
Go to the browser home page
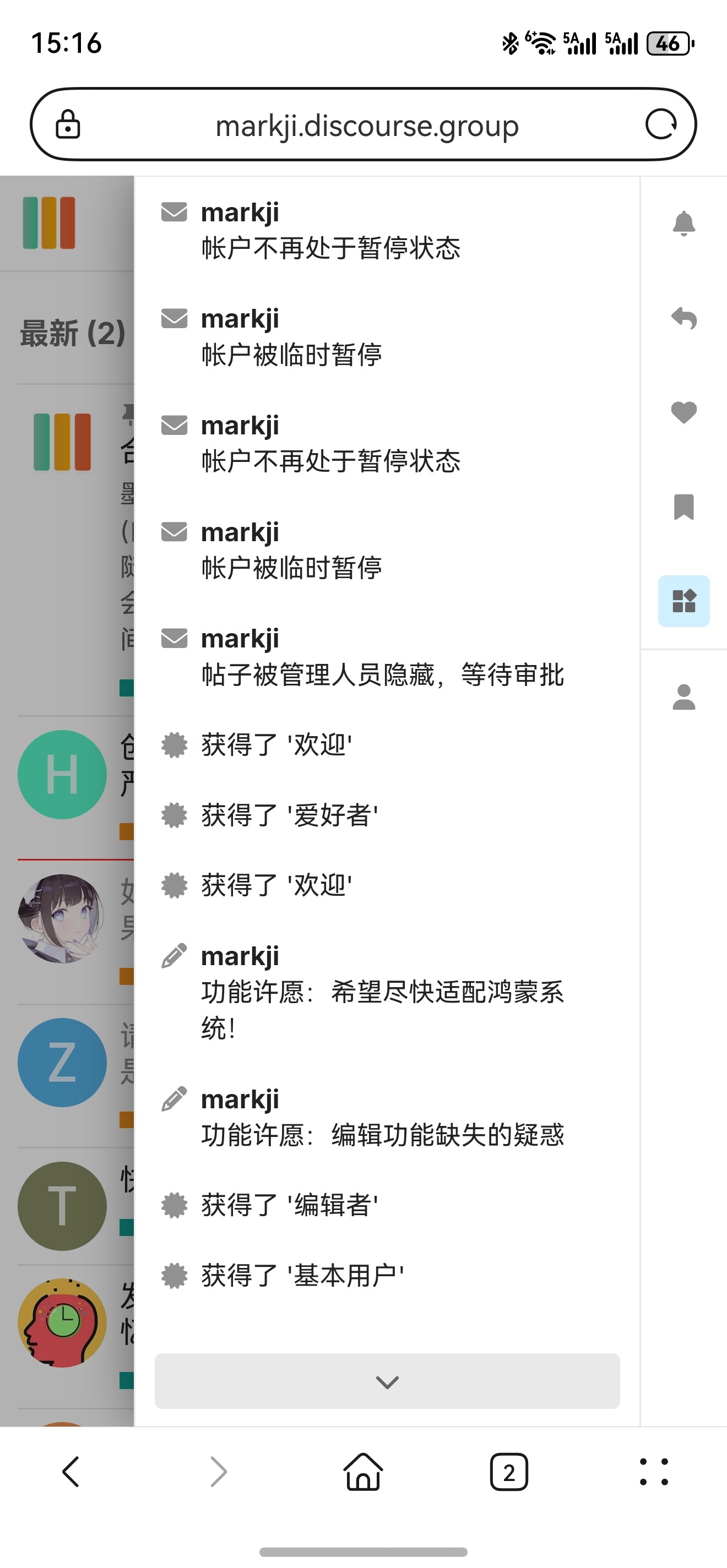(363, 1472)
